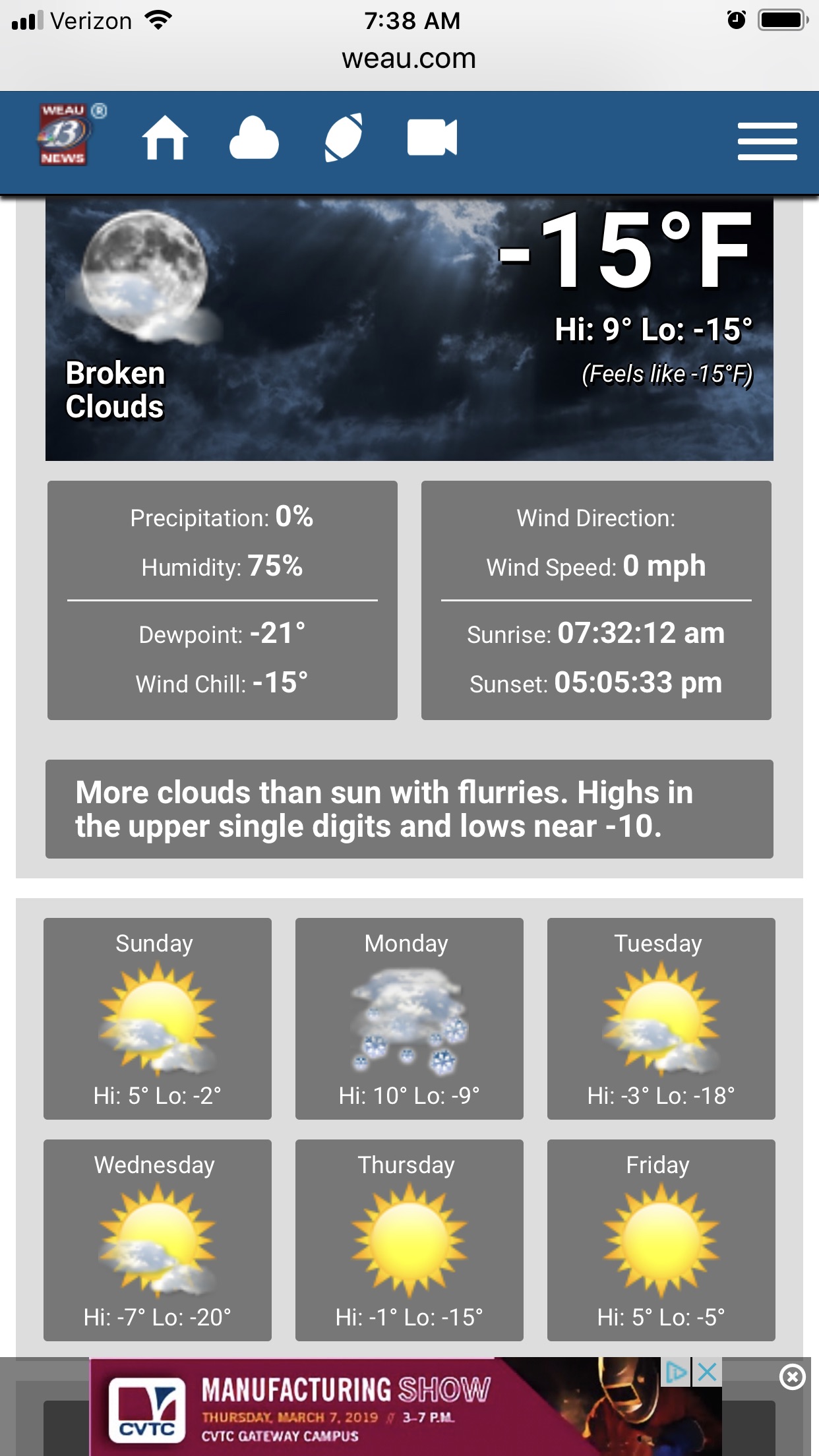
Task: Open the WEAU 13 News logo
Action: pos(65,135)
